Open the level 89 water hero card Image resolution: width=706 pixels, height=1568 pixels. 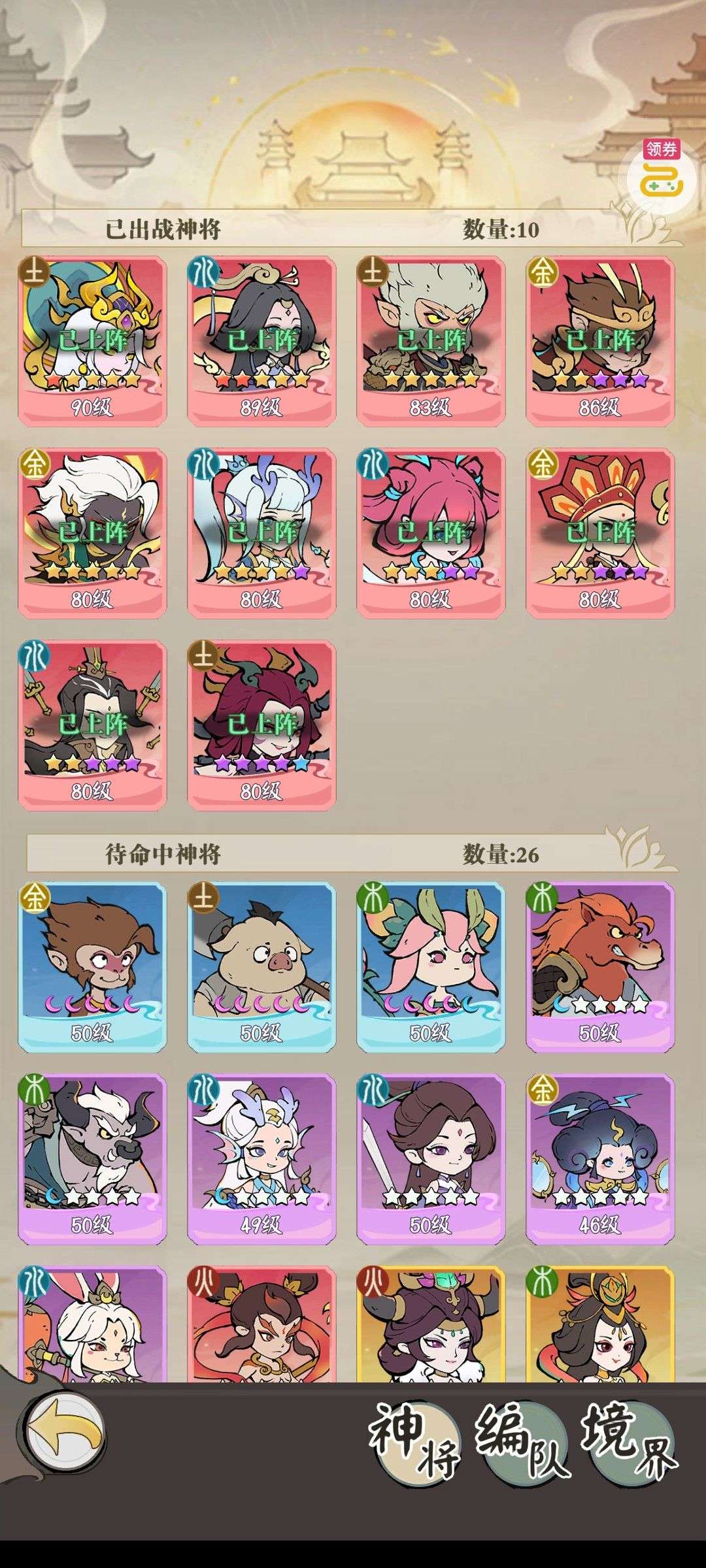[x=261, y=341]
